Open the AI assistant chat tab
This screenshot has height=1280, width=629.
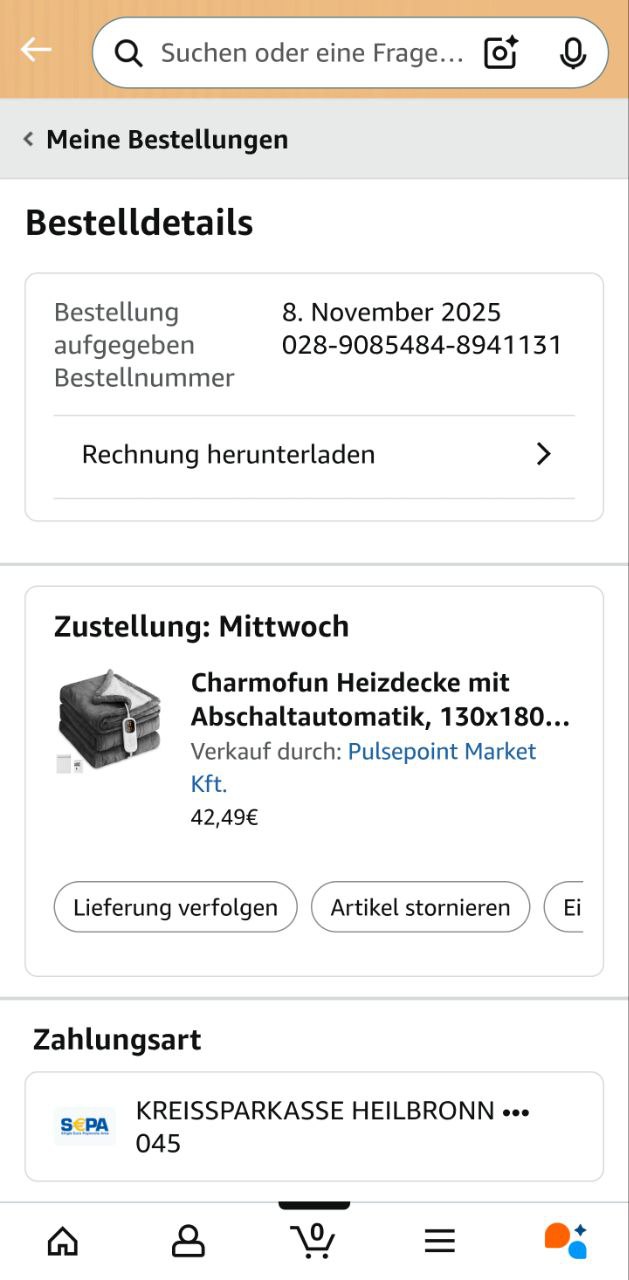coord(565,1241)
